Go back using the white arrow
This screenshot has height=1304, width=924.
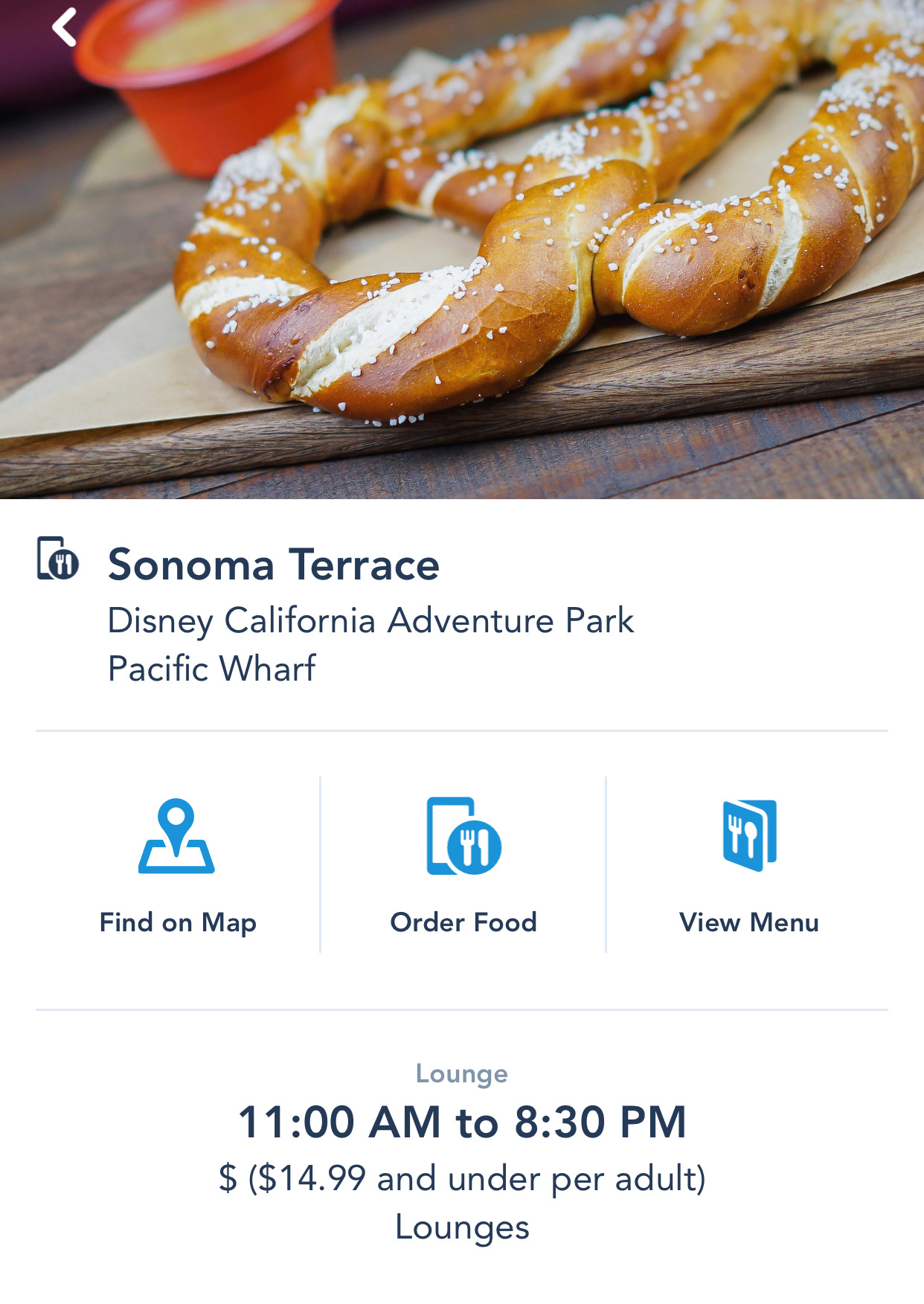pos(65,28)
